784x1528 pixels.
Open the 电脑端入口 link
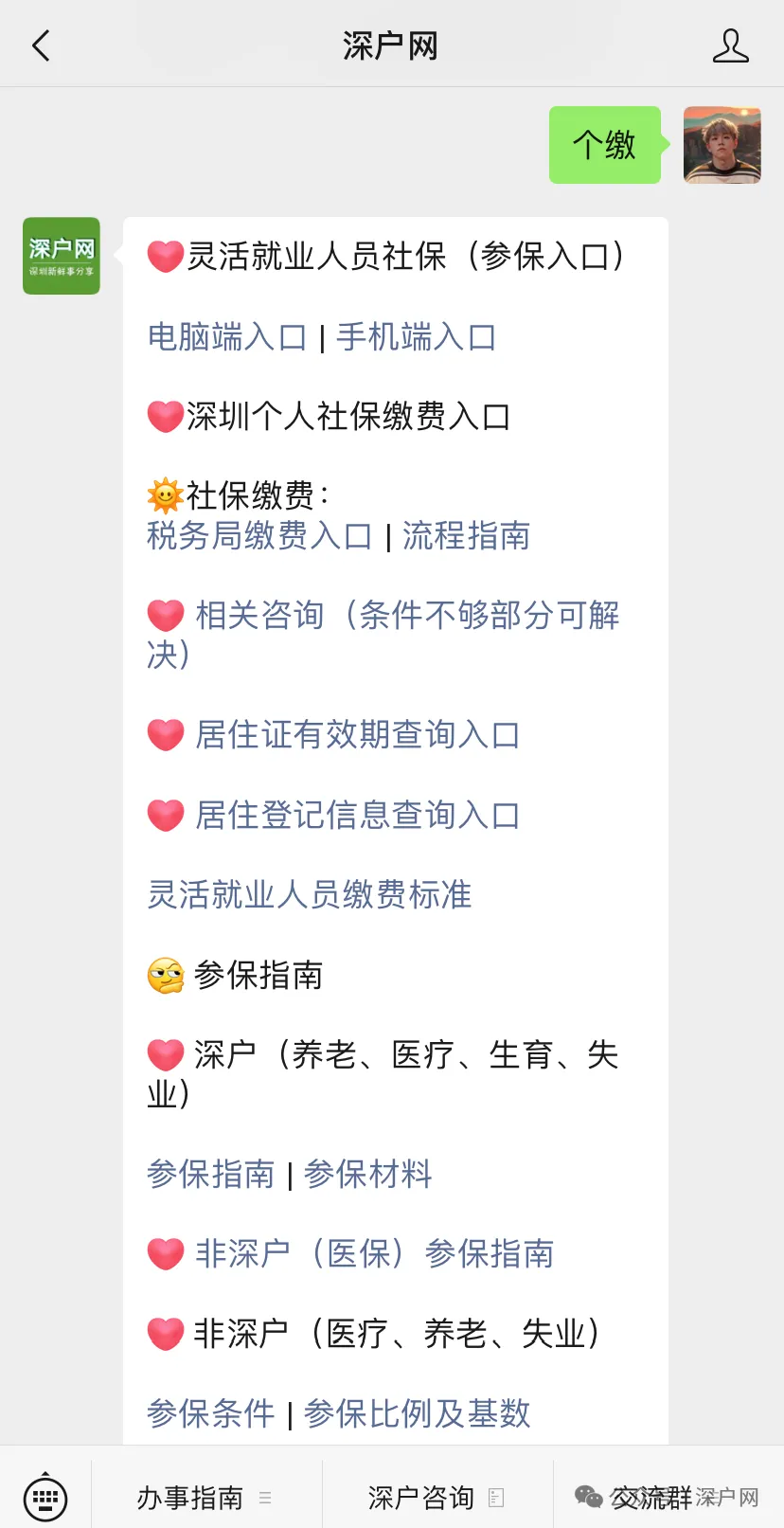click(x=226, y=336)
